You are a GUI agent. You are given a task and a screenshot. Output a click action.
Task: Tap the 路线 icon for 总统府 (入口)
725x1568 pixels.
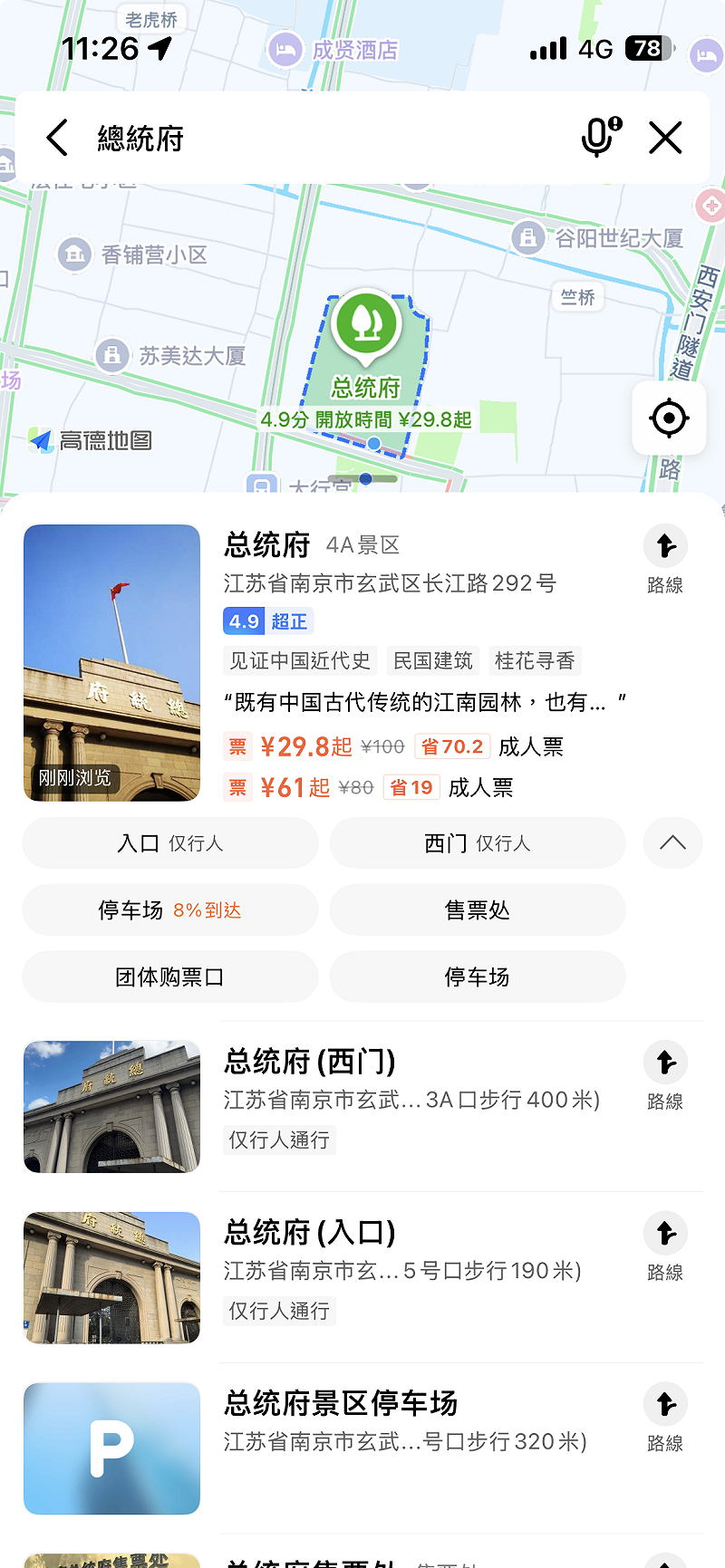(x=665, y=1242)
